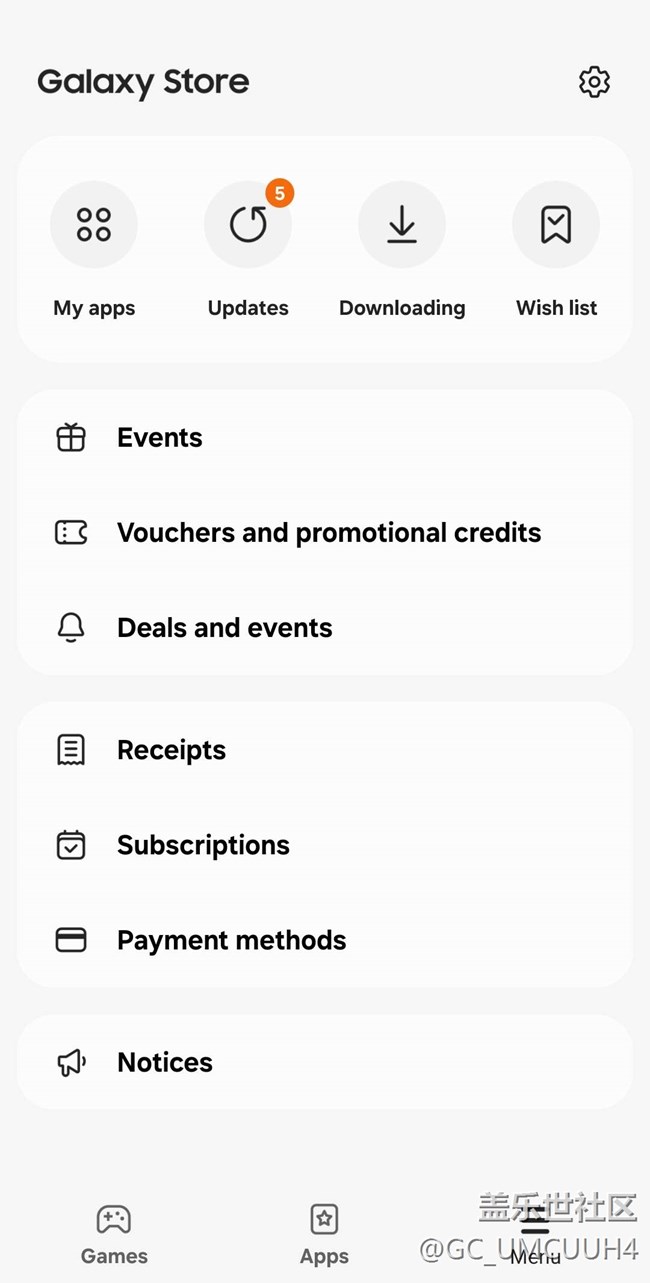This screenshot has height=1283, width=650.
Task: Select the Menu tab
Action: tap(535, 1234)
